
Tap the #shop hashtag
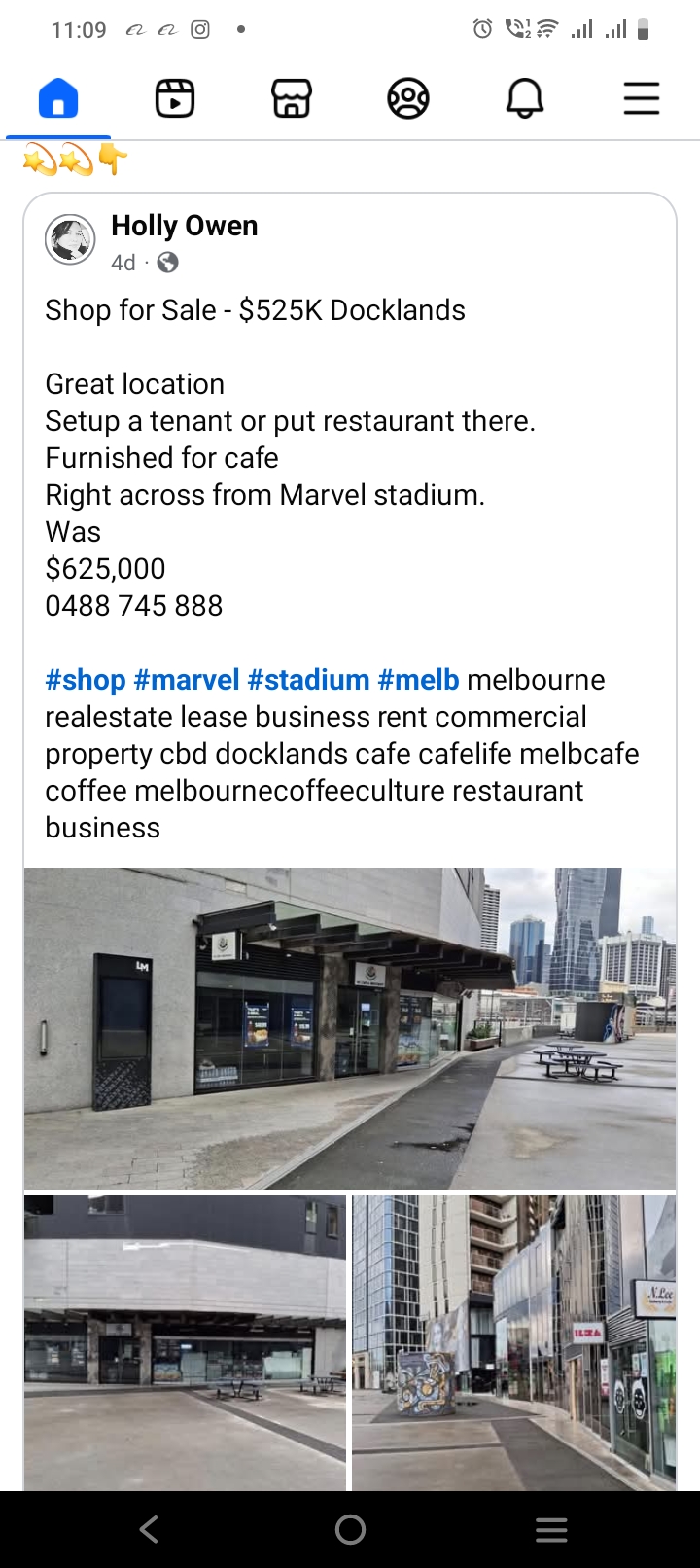click(x=86, y=680)
